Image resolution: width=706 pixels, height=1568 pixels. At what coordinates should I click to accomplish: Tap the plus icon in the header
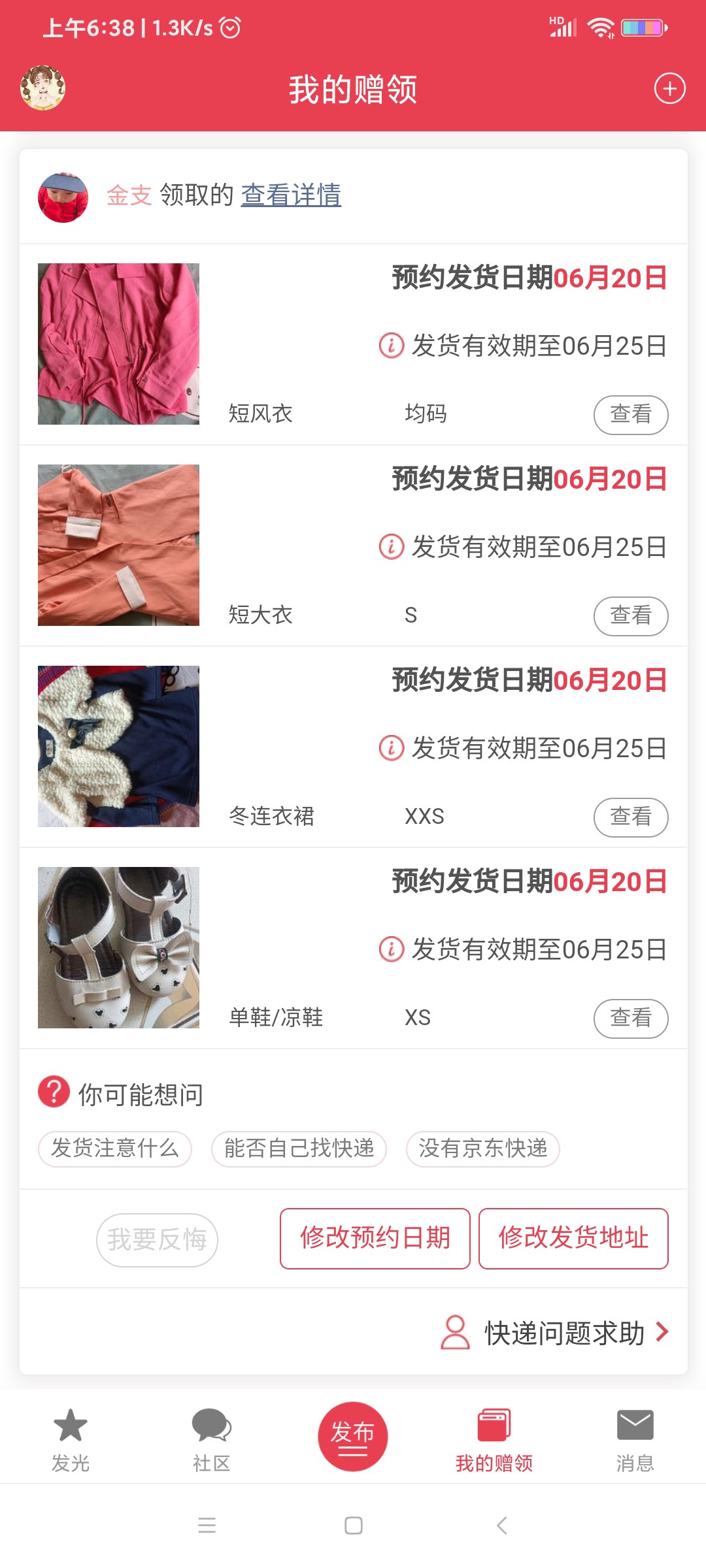[669, 89]
